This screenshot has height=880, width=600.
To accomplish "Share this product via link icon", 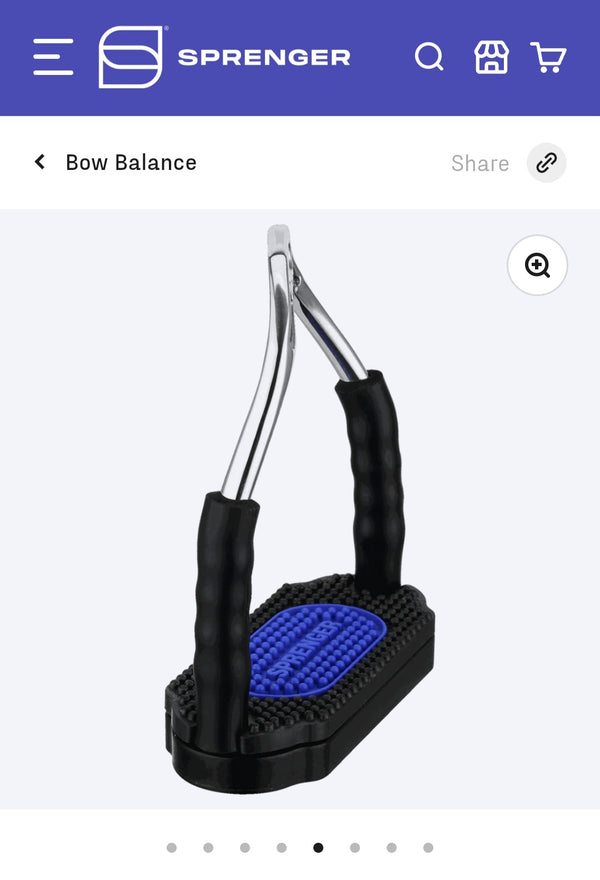I will (546, 163).
